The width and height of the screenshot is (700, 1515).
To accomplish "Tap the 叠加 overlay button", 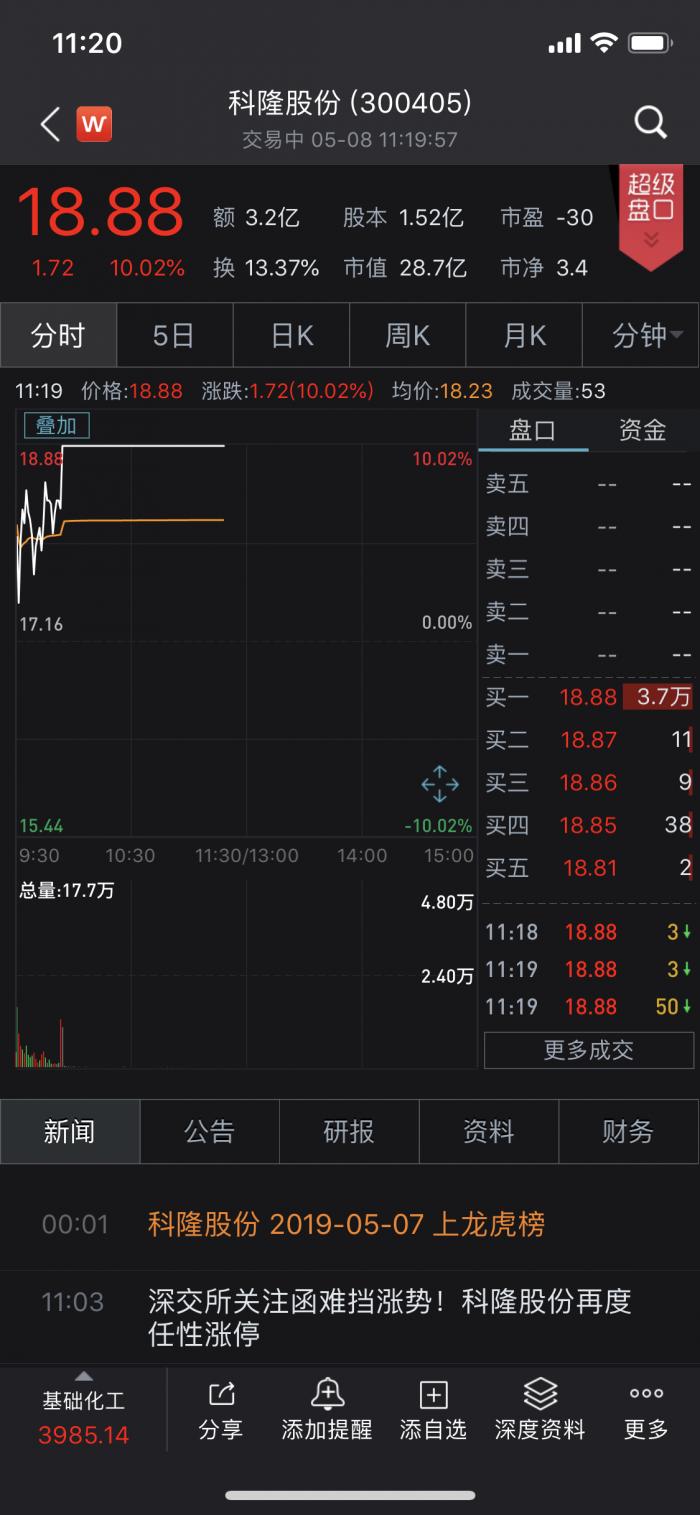I will click(x=57, y=426).
